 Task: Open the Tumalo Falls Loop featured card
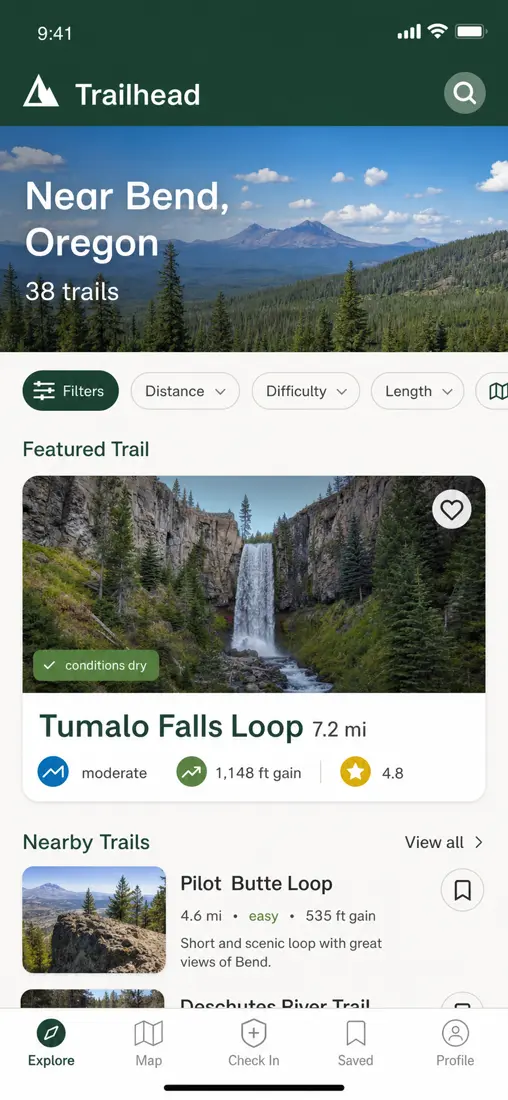click(x=254, y=638)
